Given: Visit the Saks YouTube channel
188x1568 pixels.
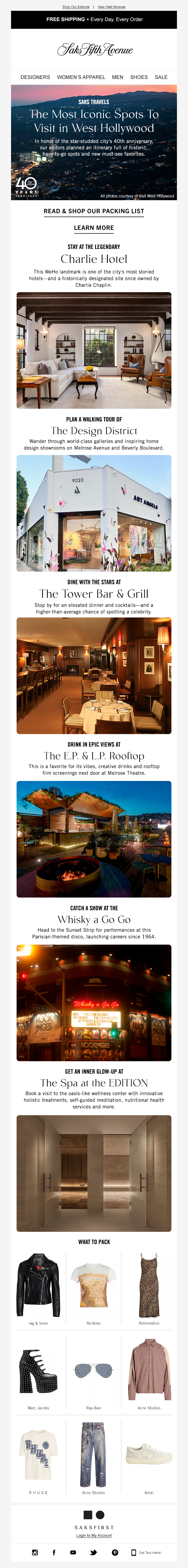Looking at the screenshot, I should pyautogui.click(x=73, y=1552).
